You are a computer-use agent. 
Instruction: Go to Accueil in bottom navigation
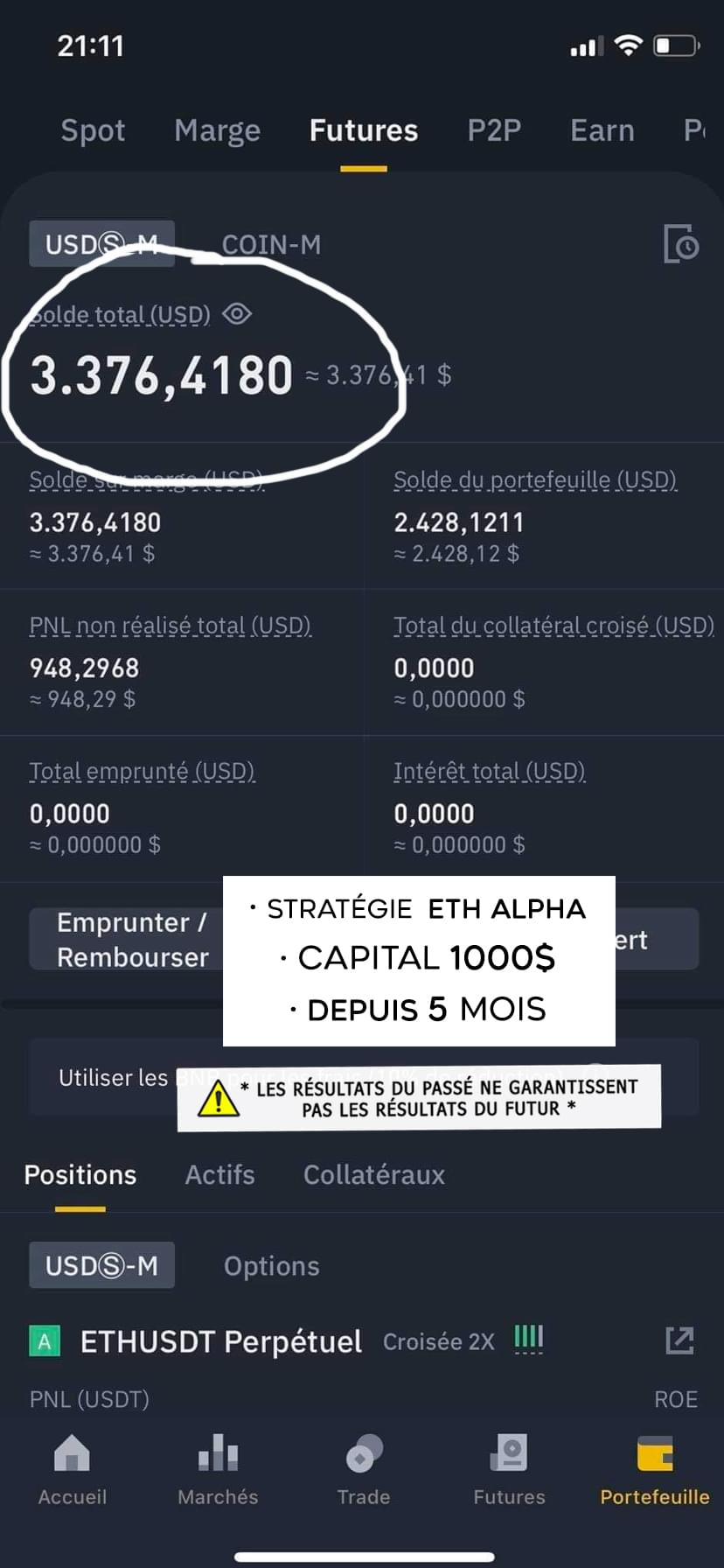pyautogui.click(x=73, y=1470)
